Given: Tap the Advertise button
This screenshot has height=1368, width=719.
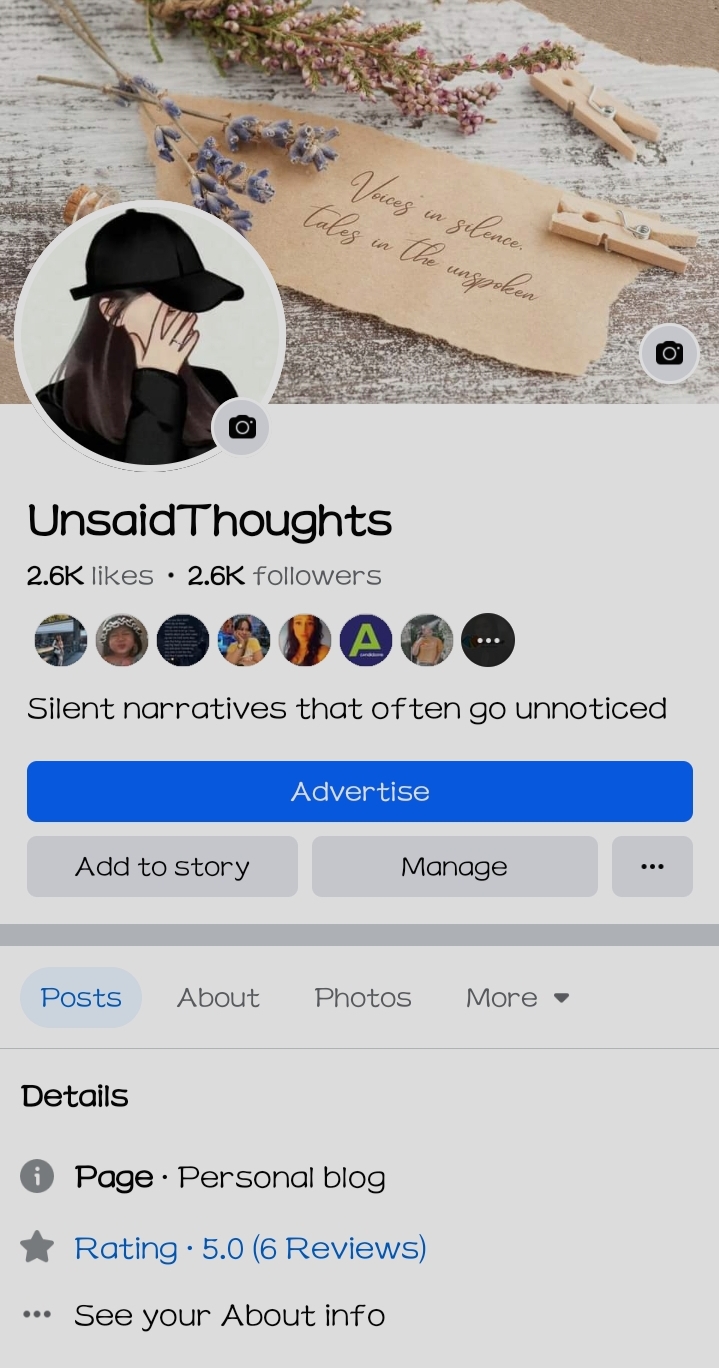Looking at the screenshot, I should point(360,791).
